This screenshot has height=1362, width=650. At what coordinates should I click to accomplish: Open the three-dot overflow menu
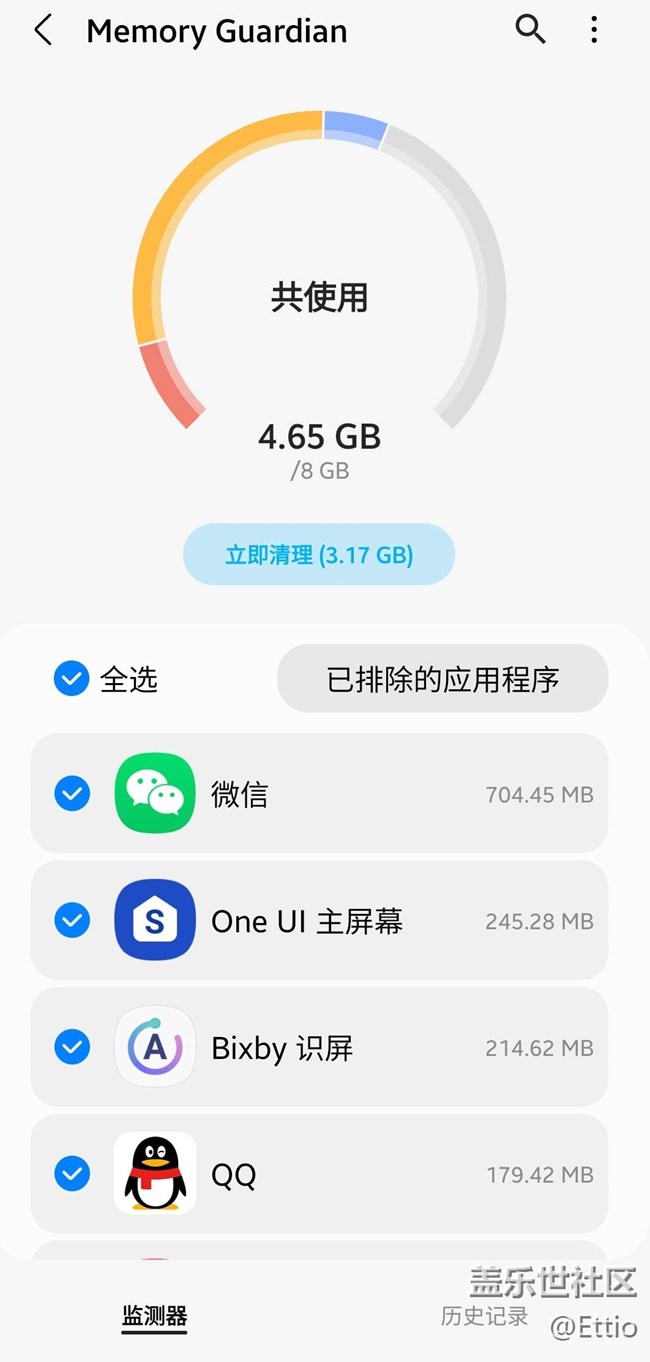(x=594, y=30)
